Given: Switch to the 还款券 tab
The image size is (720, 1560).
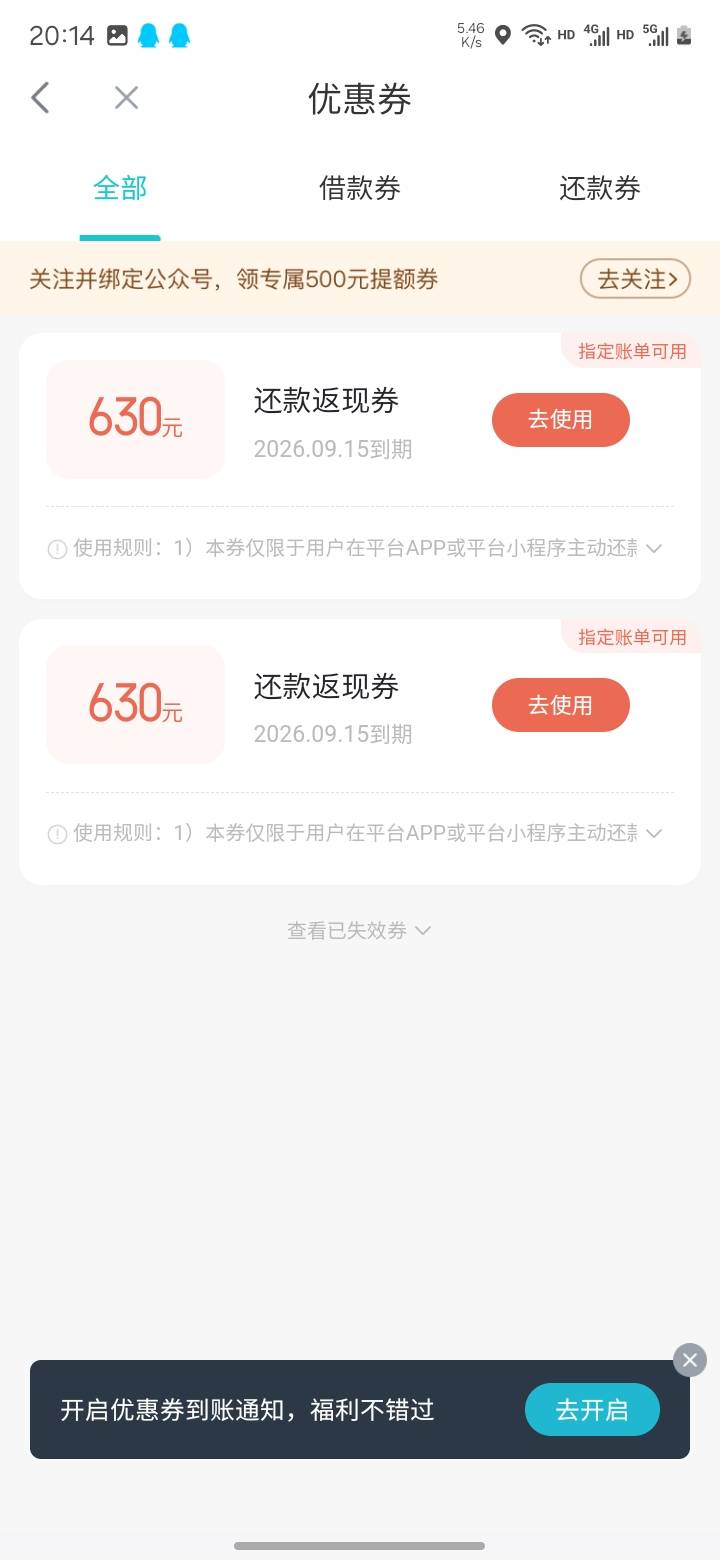Looking at the screenshot, I should click(600, 188).
